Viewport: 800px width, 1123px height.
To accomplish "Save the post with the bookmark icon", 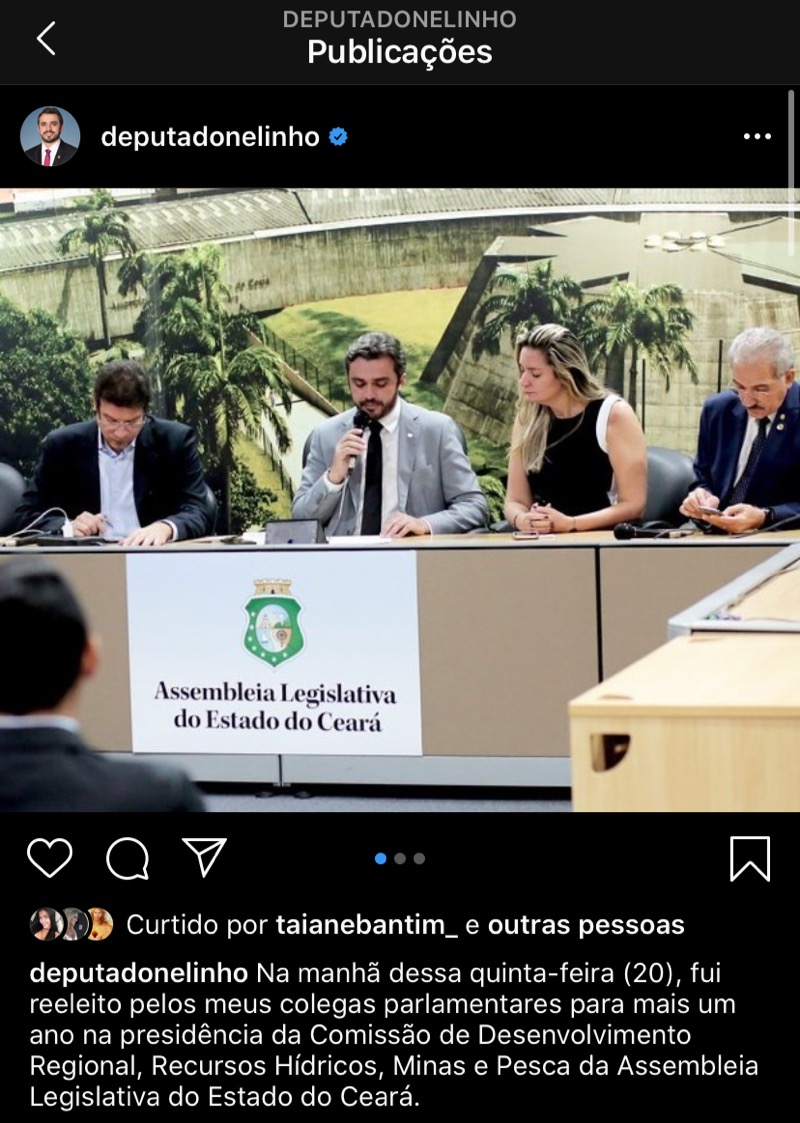I will point(749,858).
